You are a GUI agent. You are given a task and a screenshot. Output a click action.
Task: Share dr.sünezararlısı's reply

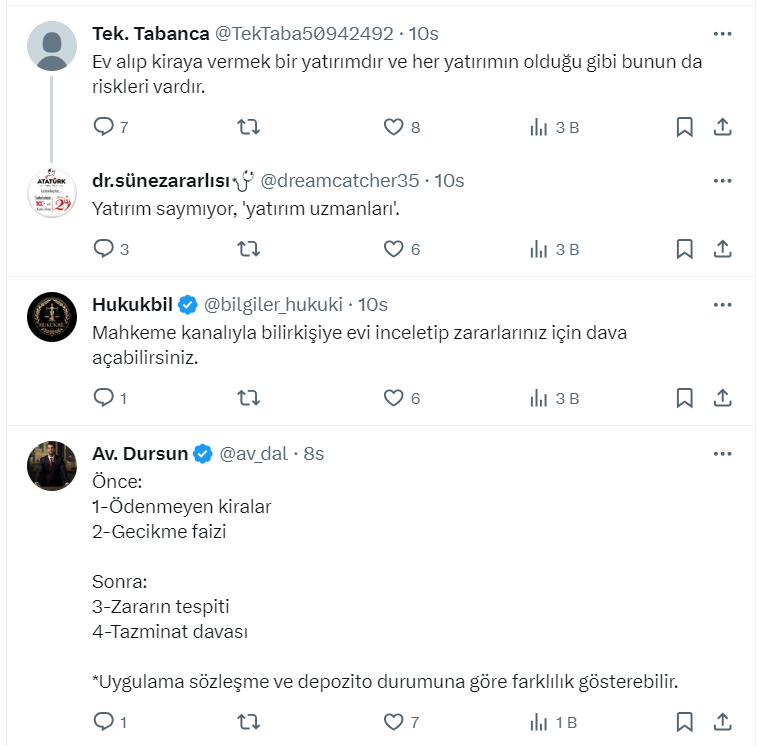(x=722, y=249)
